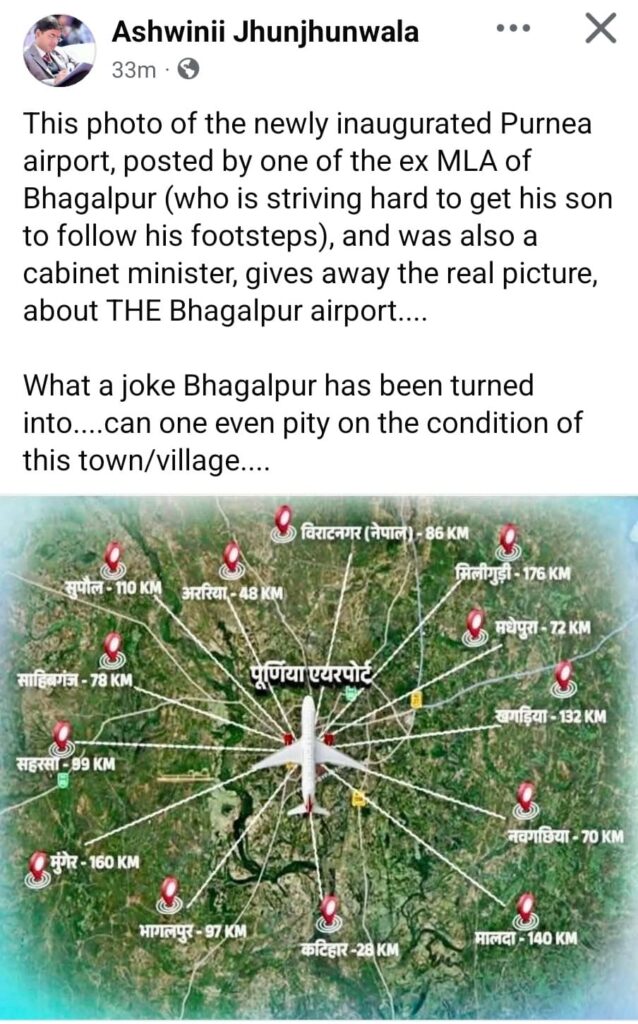Open Ashwinii Jhunjhunwala's profile picture

(x=58, y=50)
